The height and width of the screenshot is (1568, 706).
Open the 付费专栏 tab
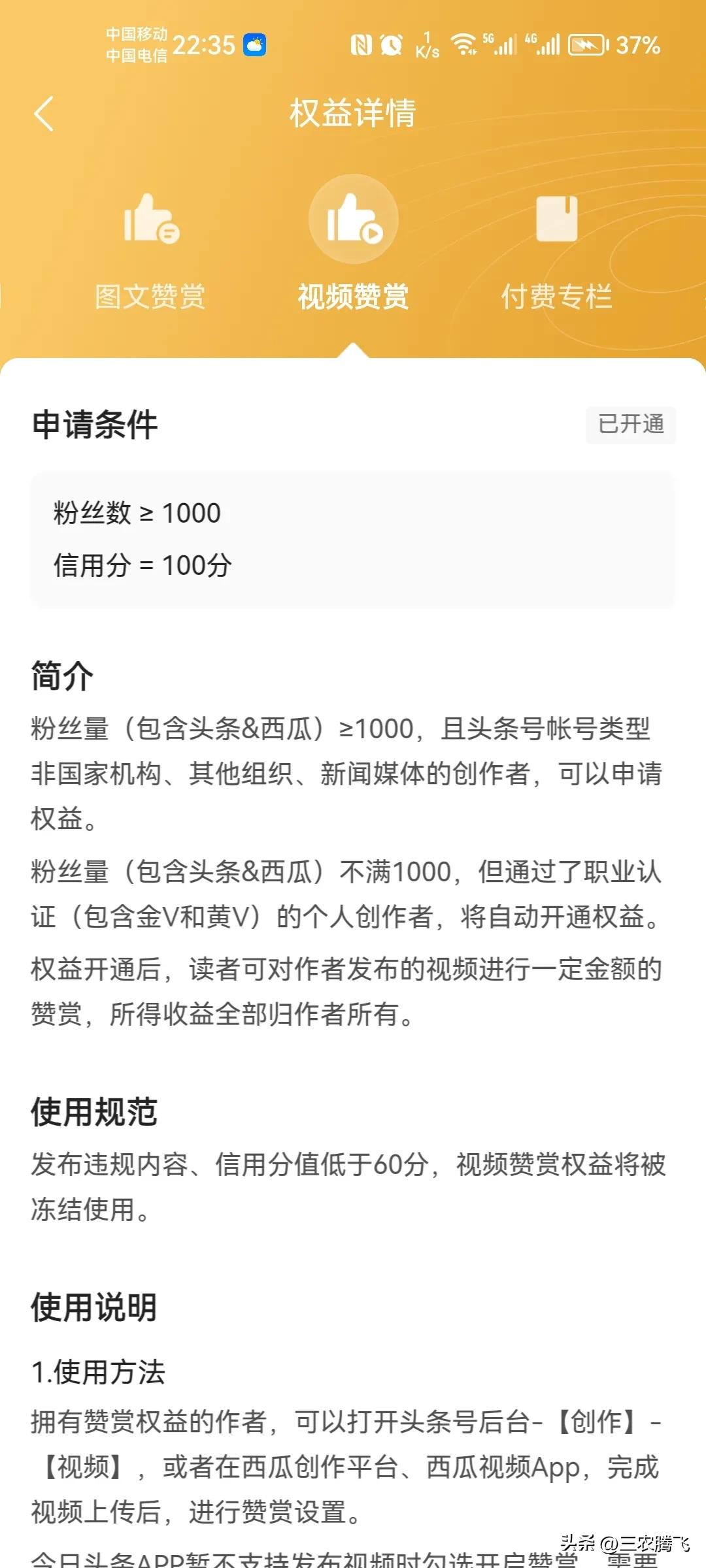pyautogui.click(x=559, y=295)
